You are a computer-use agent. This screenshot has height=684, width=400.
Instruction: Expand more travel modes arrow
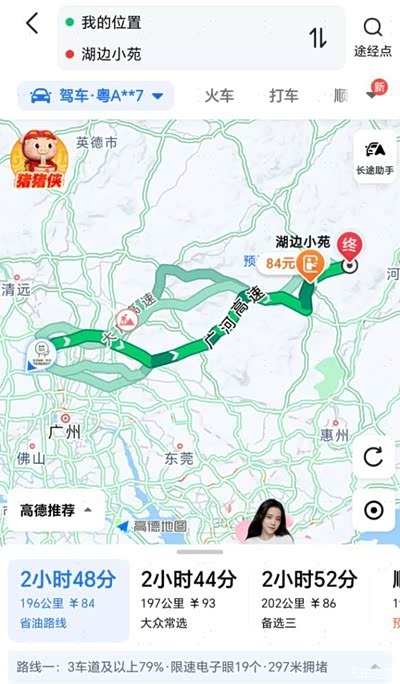click(x=373, y=96)
